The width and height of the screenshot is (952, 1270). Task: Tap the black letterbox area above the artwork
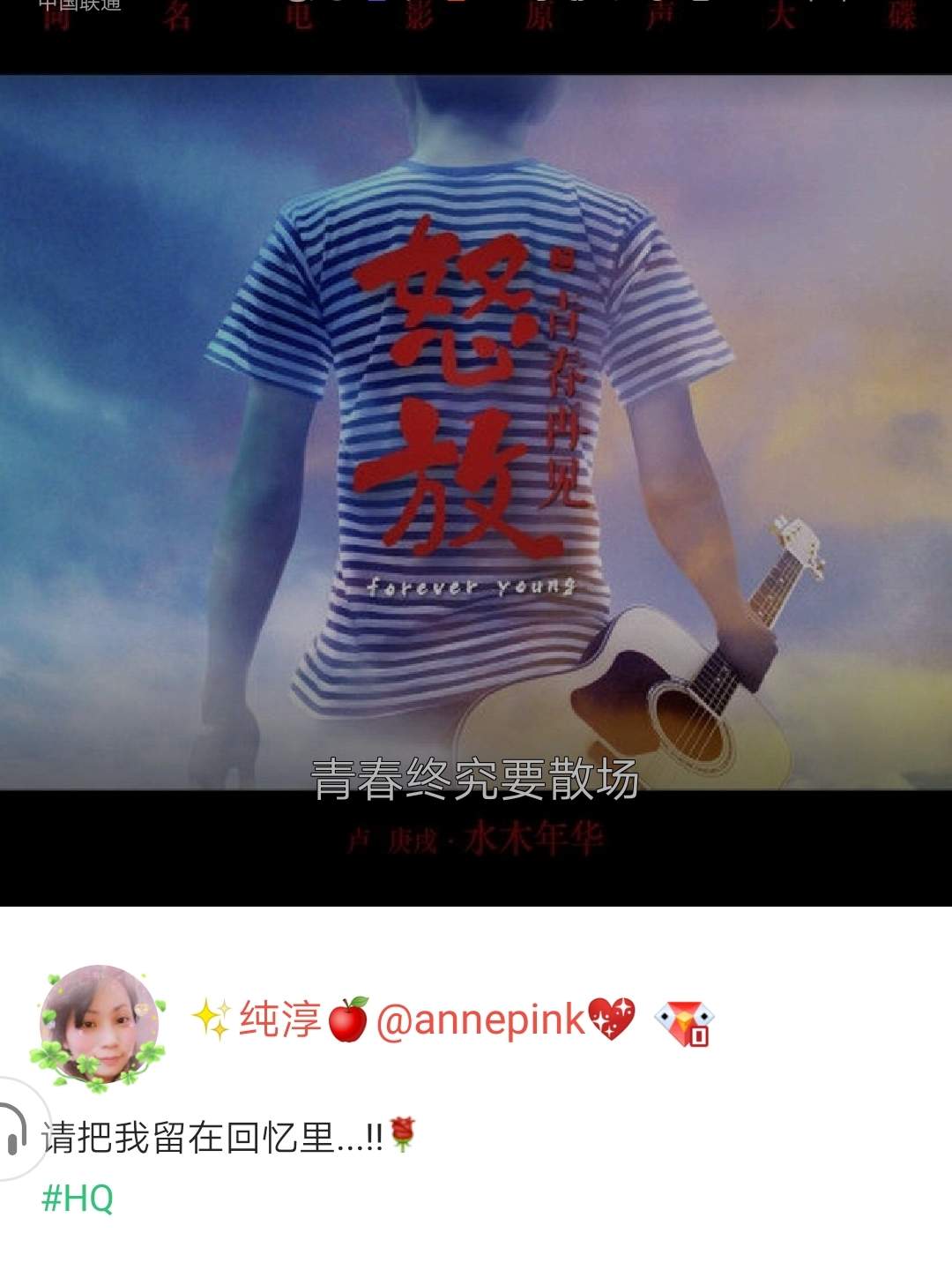tap(476, 53)
